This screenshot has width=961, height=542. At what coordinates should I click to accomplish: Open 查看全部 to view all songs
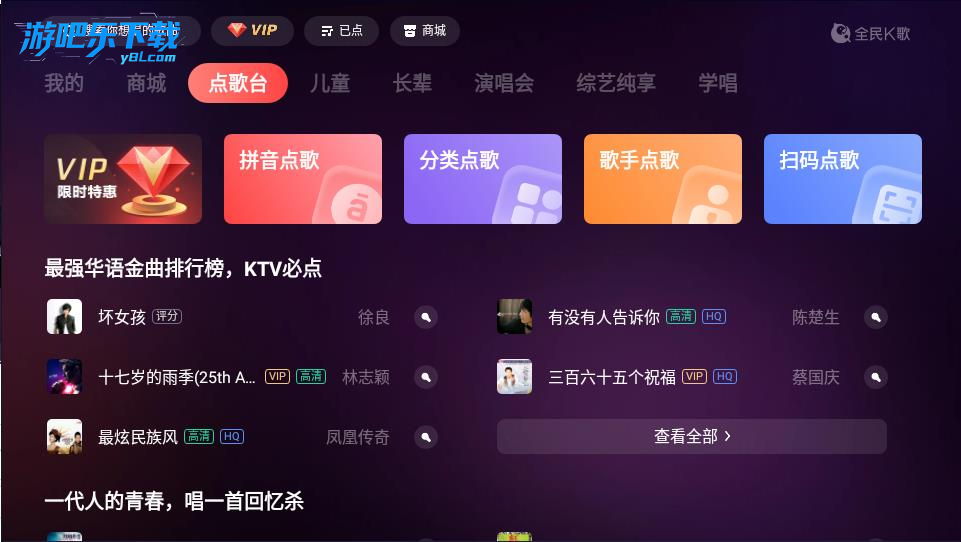(692, 436)
